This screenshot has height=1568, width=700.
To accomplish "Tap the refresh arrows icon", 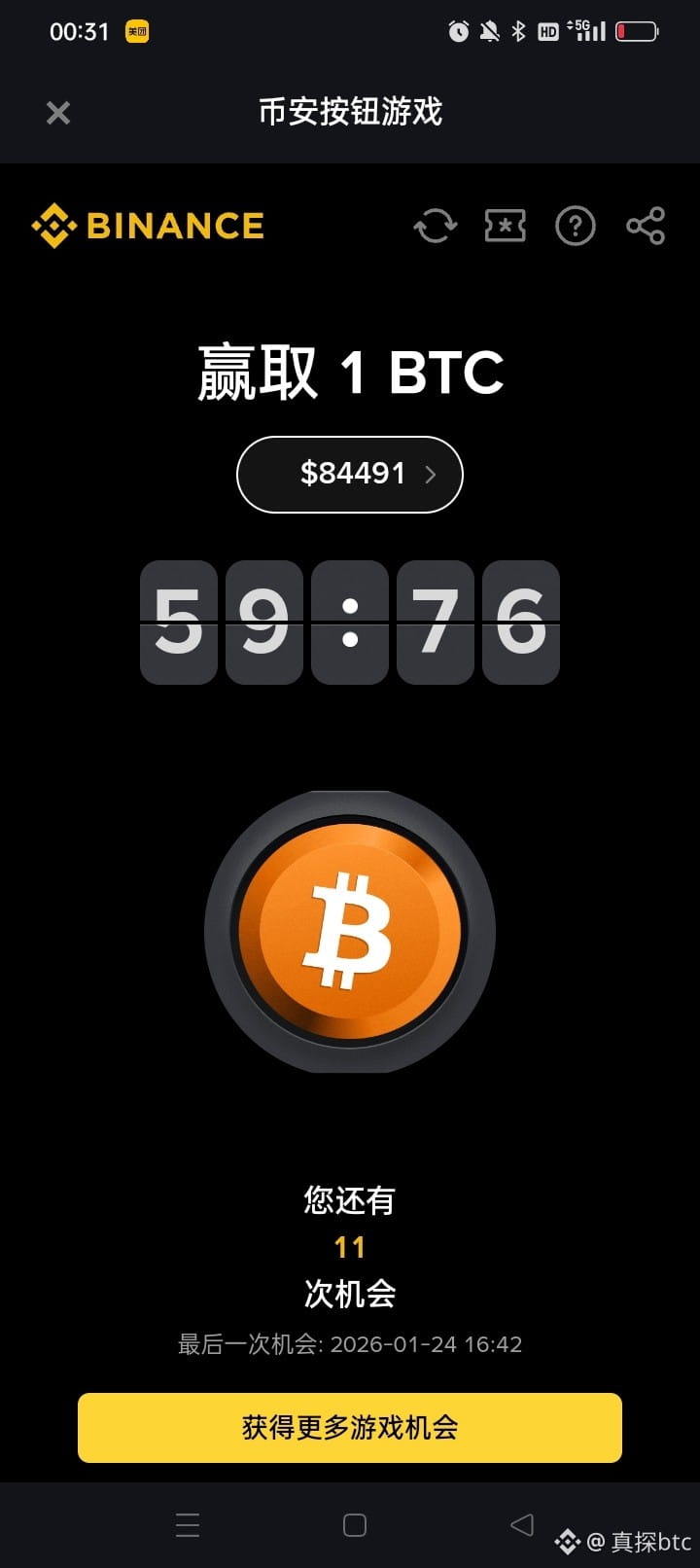I will pos(435,227).
